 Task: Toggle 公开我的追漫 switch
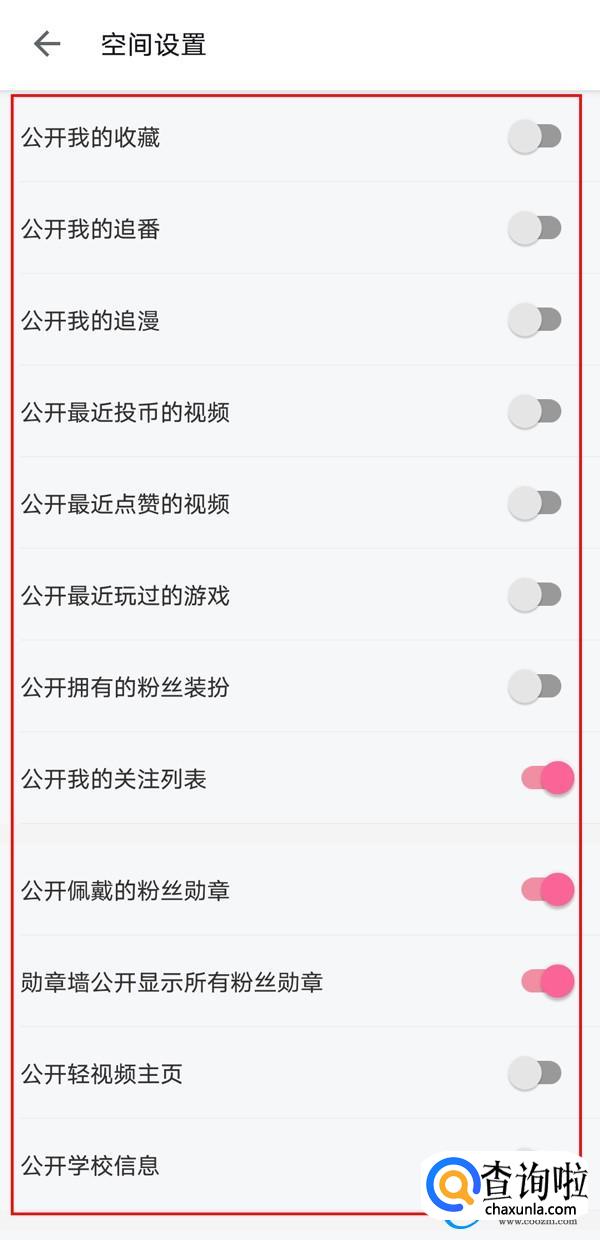535,321
